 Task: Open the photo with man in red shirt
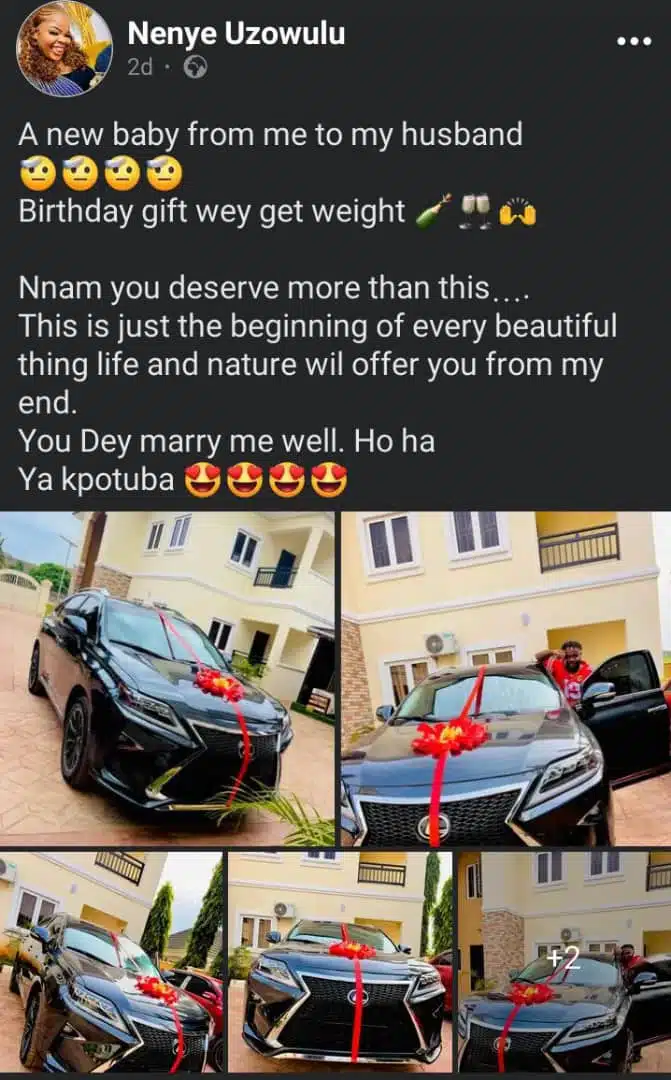tap(505, 678)
